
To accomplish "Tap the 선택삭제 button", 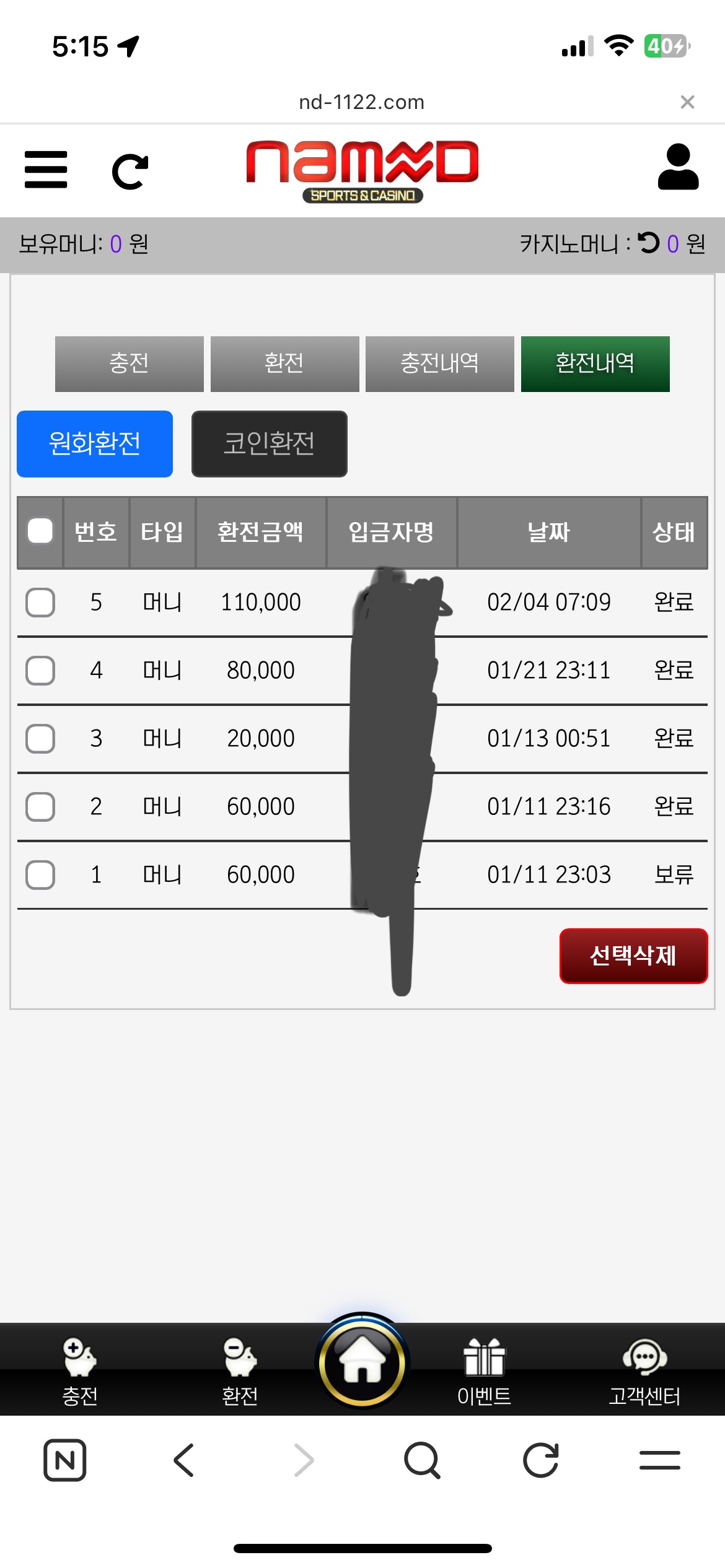I will click(x=633, y=956).
